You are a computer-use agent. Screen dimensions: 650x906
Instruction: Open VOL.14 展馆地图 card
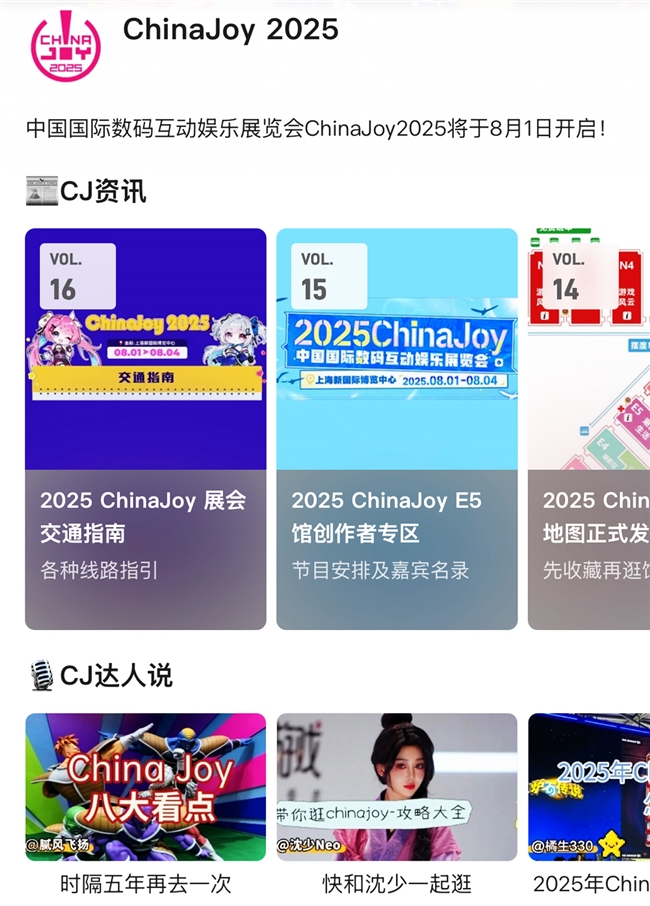[589, 430]
